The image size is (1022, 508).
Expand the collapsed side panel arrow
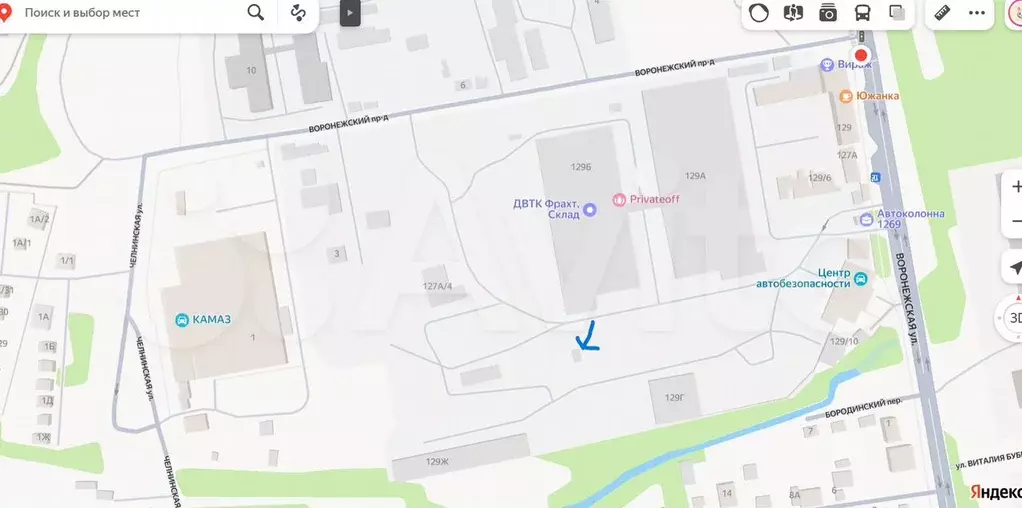349,13
